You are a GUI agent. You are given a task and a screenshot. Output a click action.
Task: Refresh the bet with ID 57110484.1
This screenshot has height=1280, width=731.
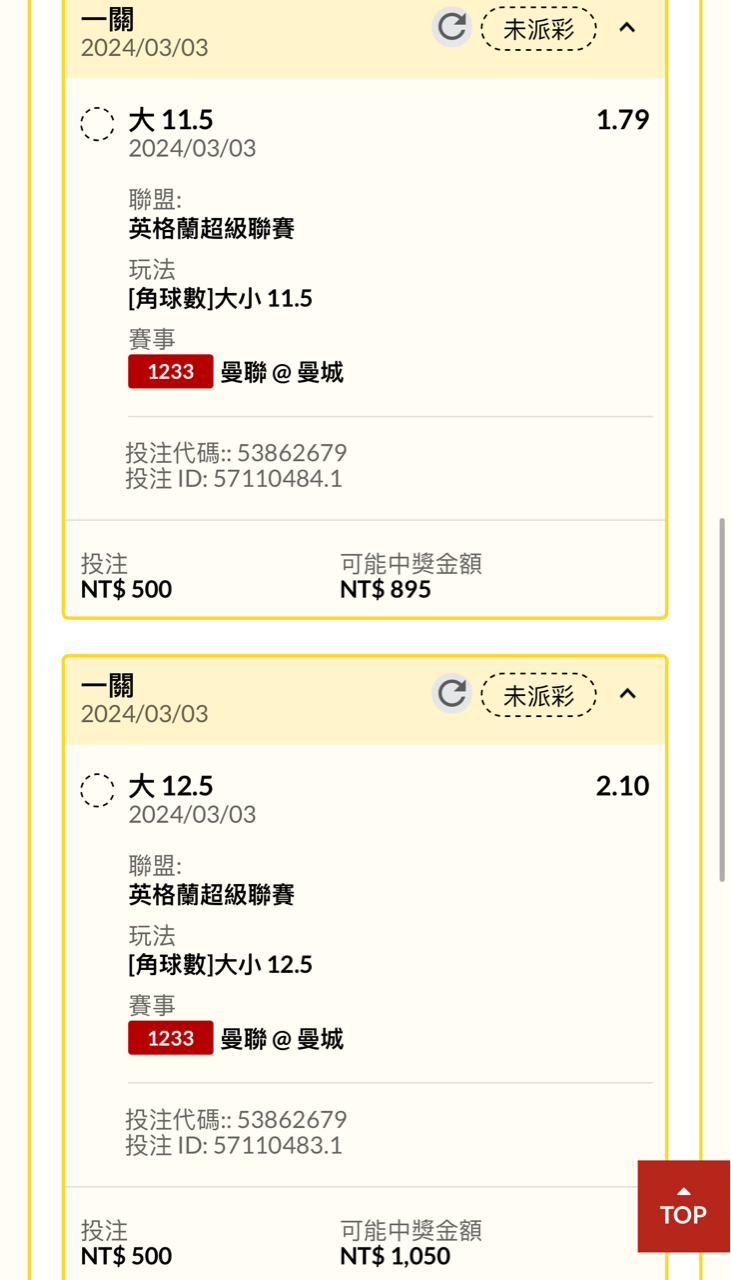(452, 27)
